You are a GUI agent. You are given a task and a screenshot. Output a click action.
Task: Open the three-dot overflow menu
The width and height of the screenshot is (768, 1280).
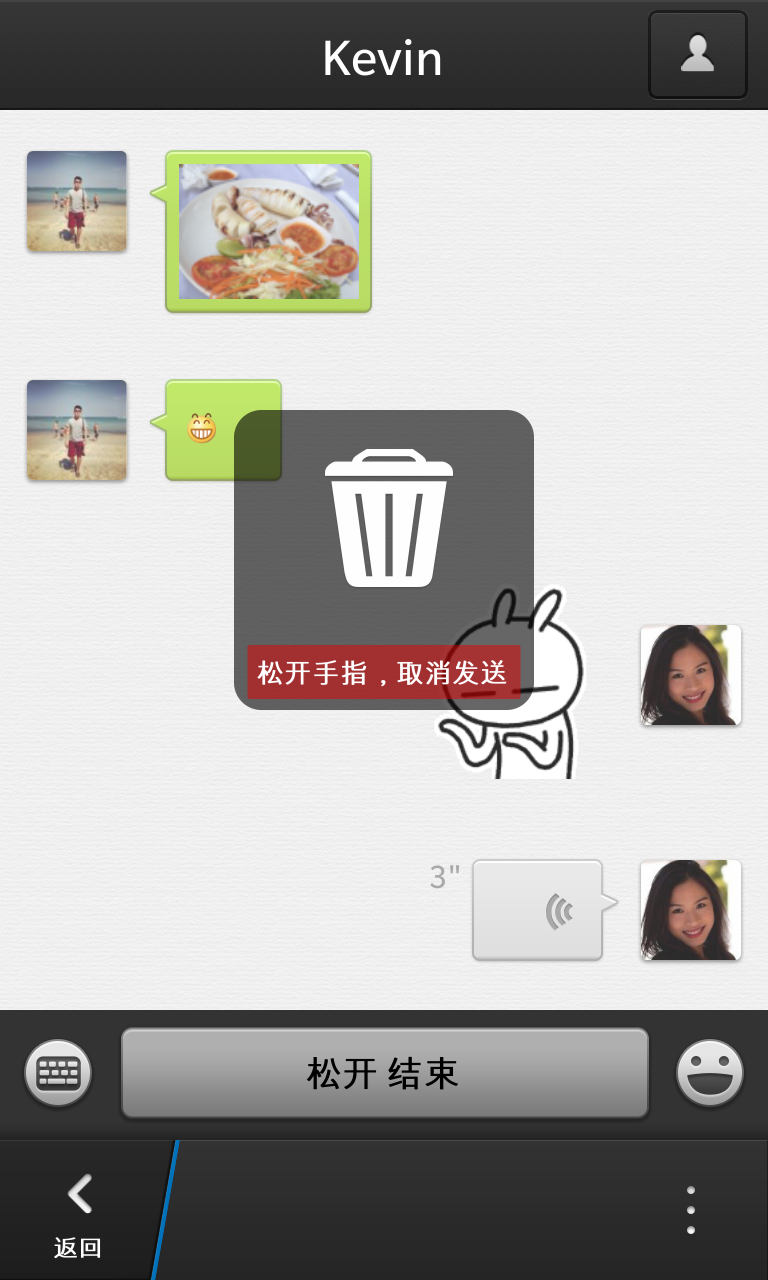[690, 1210]
